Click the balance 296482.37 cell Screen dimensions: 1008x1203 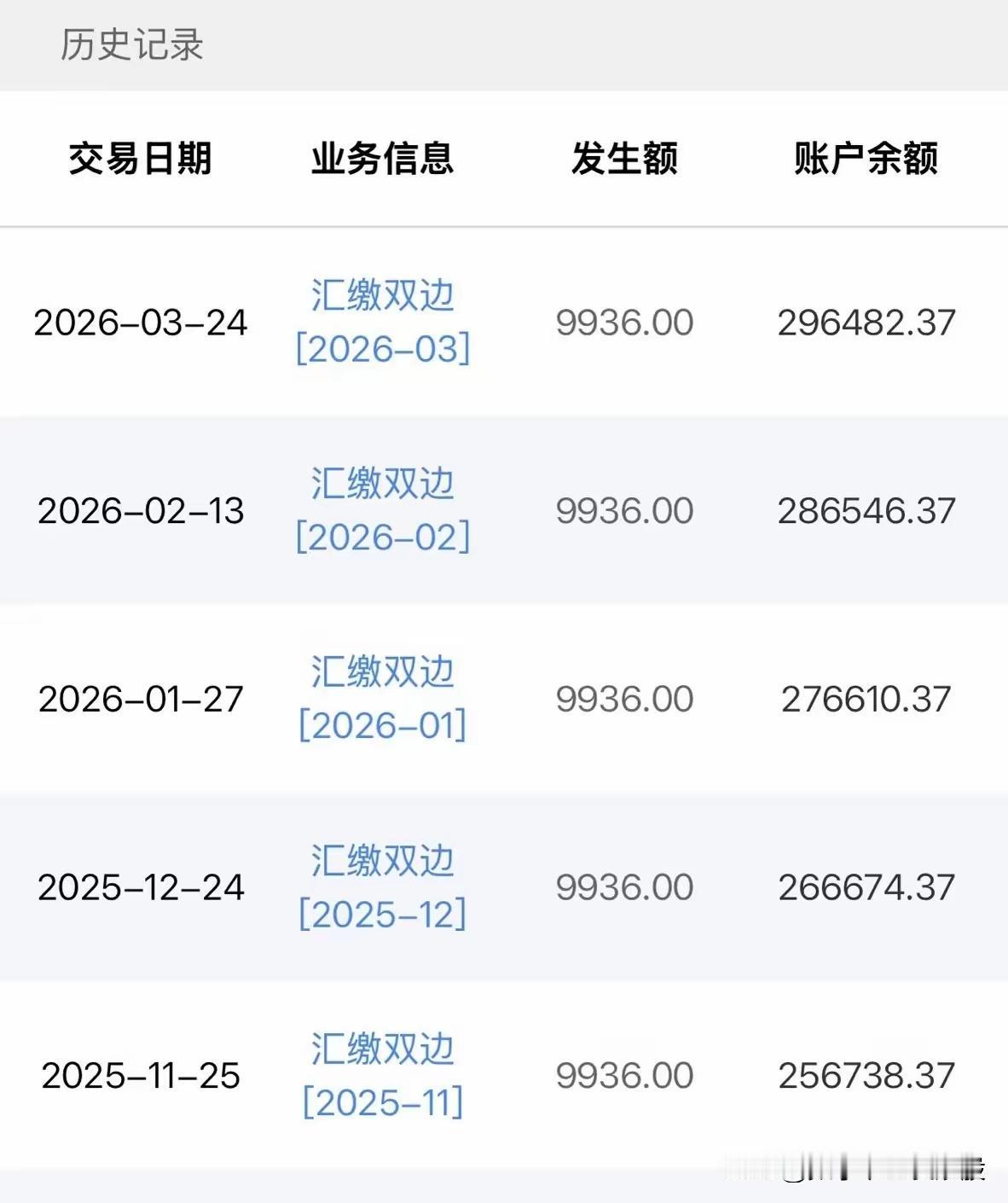pos(866,323)
